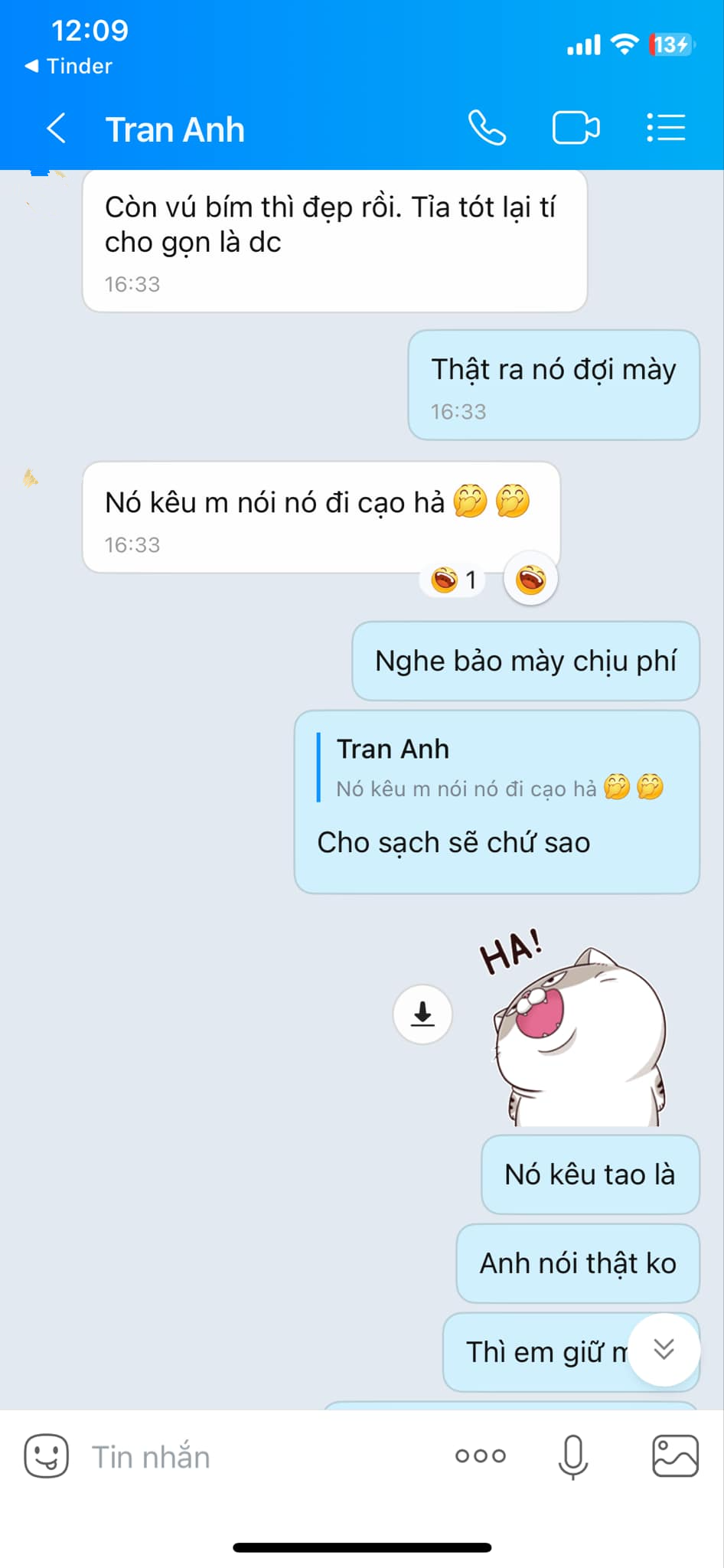724x1568 pixels.
Task: Open the chat options menu
Action: (x=665, y=128)
